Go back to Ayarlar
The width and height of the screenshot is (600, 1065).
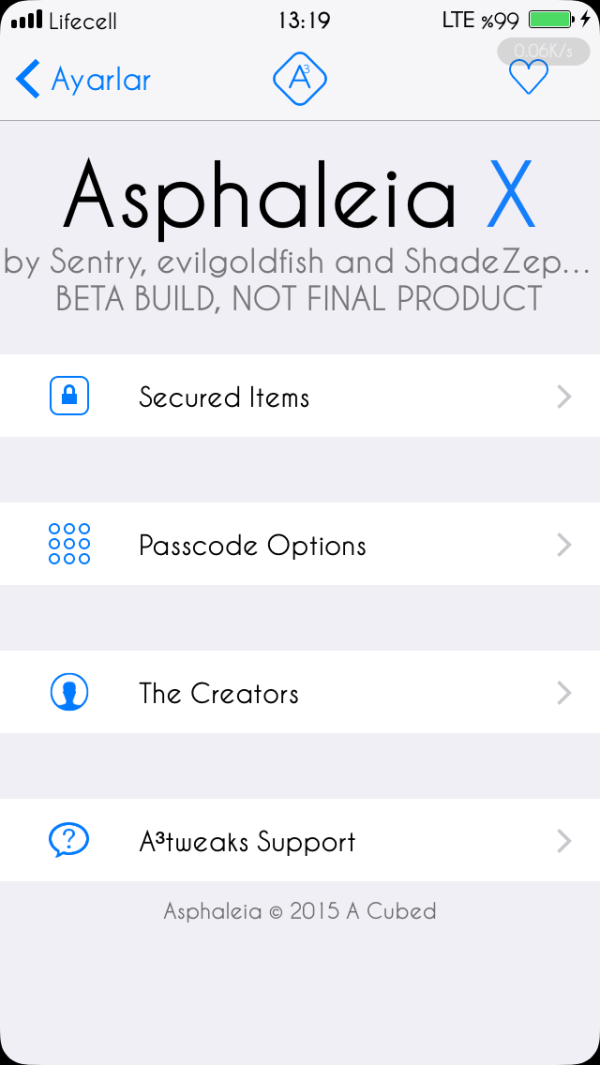(83, 79)
